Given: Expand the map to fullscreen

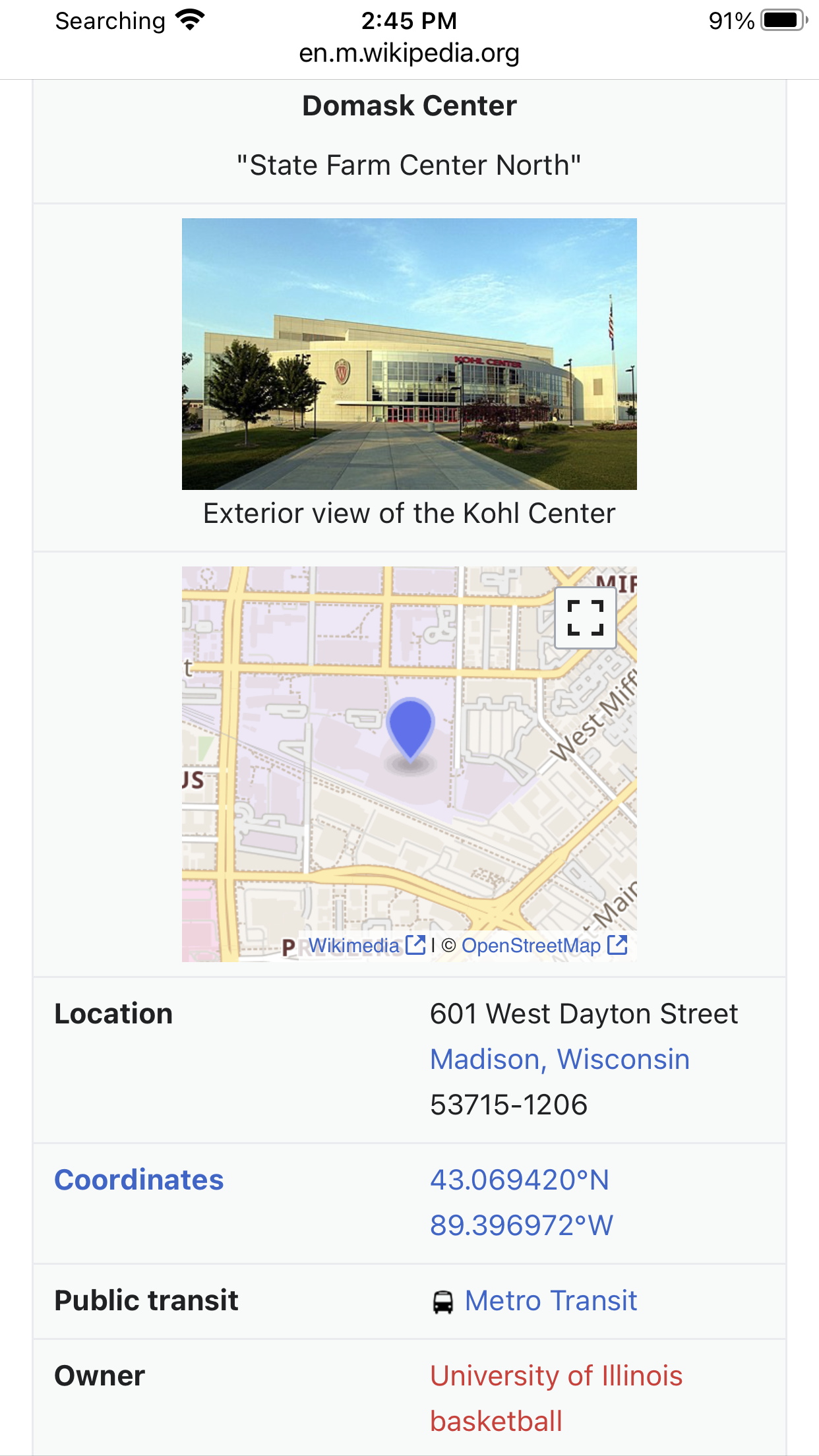Looking at the screenshot, I should [586, 618].
